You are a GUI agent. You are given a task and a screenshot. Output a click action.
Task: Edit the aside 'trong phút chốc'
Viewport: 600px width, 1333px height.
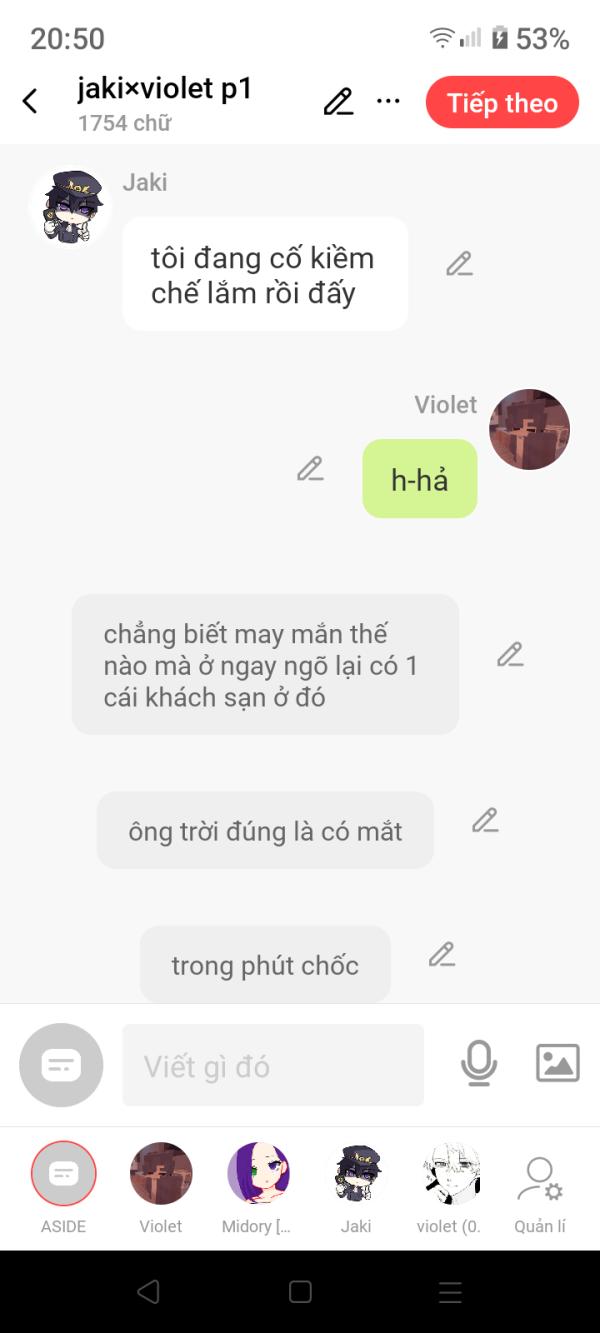click(x=441, y=955)
